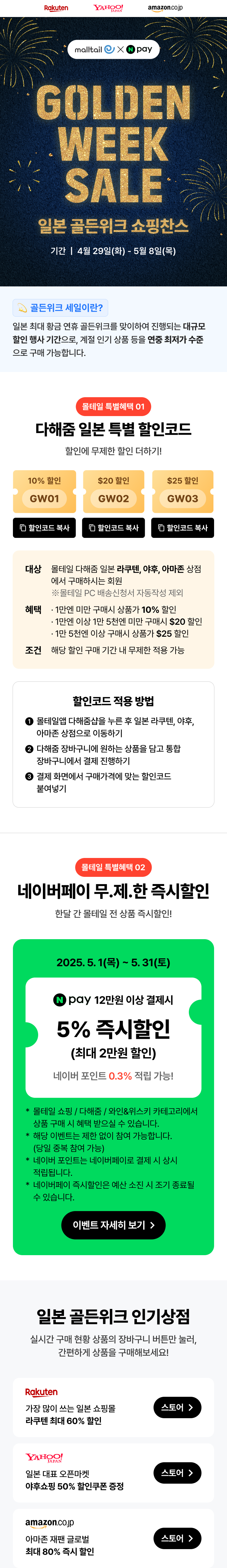
Task: Copy the GW03 $25 discount code
Action: (183, 527)
